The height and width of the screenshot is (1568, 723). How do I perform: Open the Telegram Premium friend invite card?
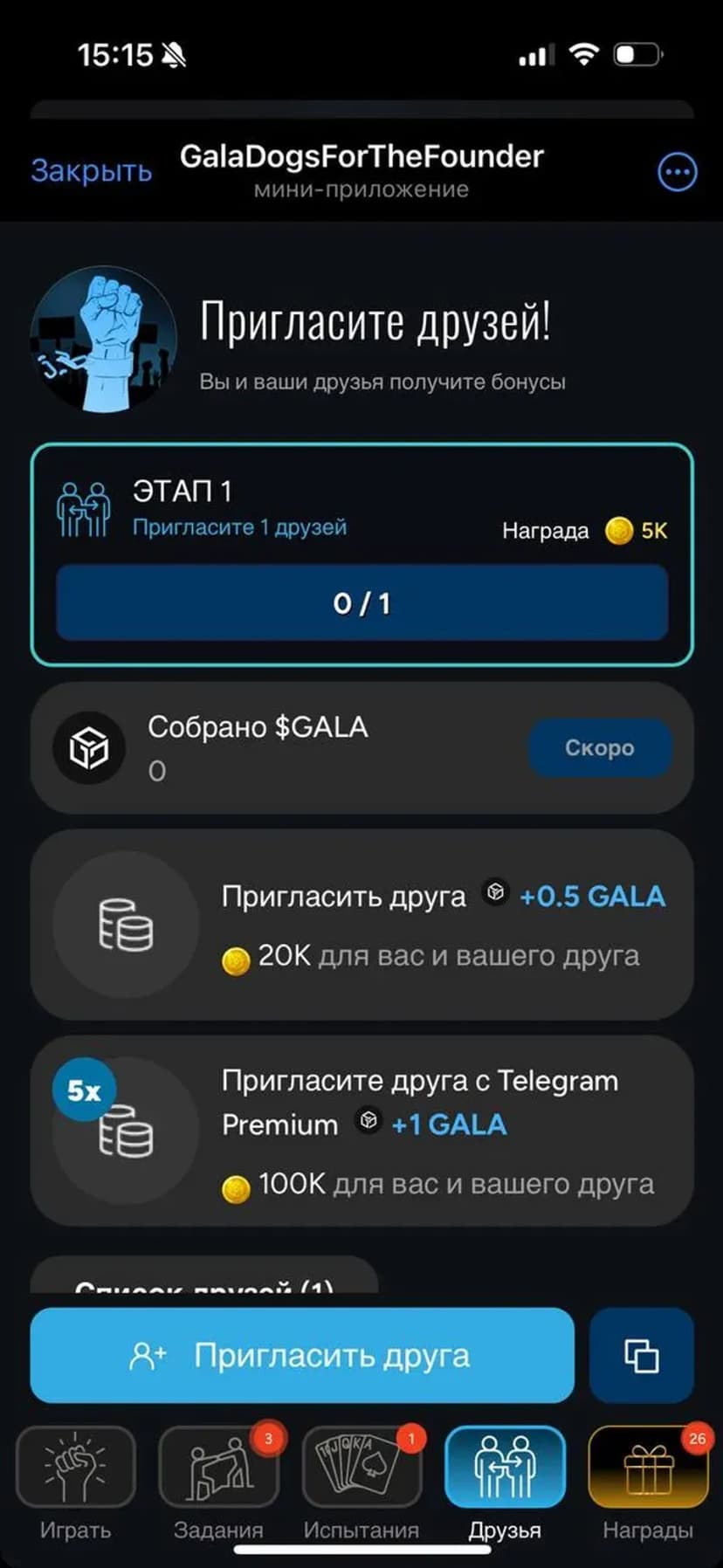tap(361, 1131)
